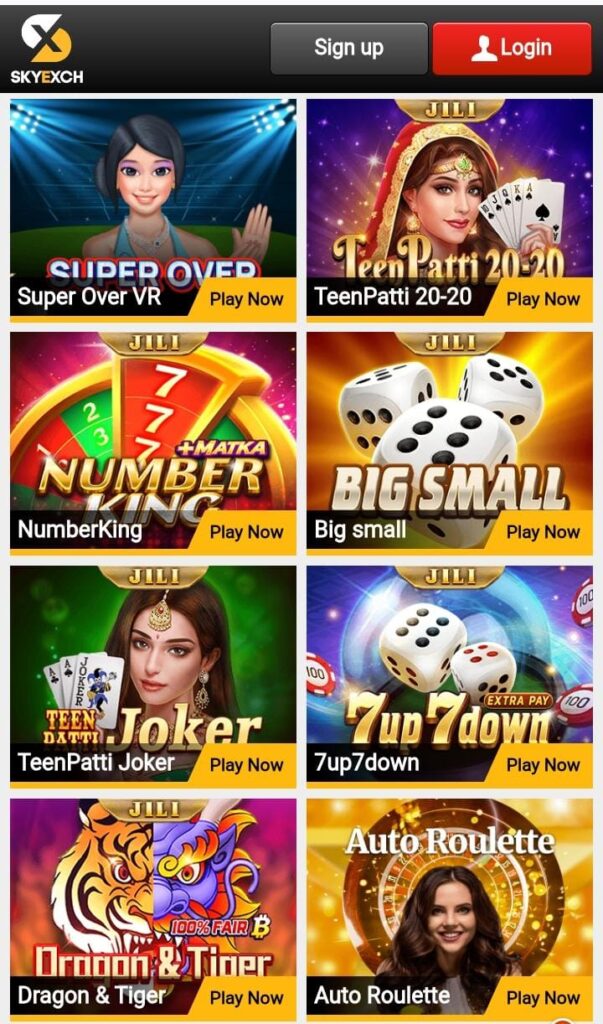
Task: Open the 7up7down game card
Action: (x=449, y=658)
